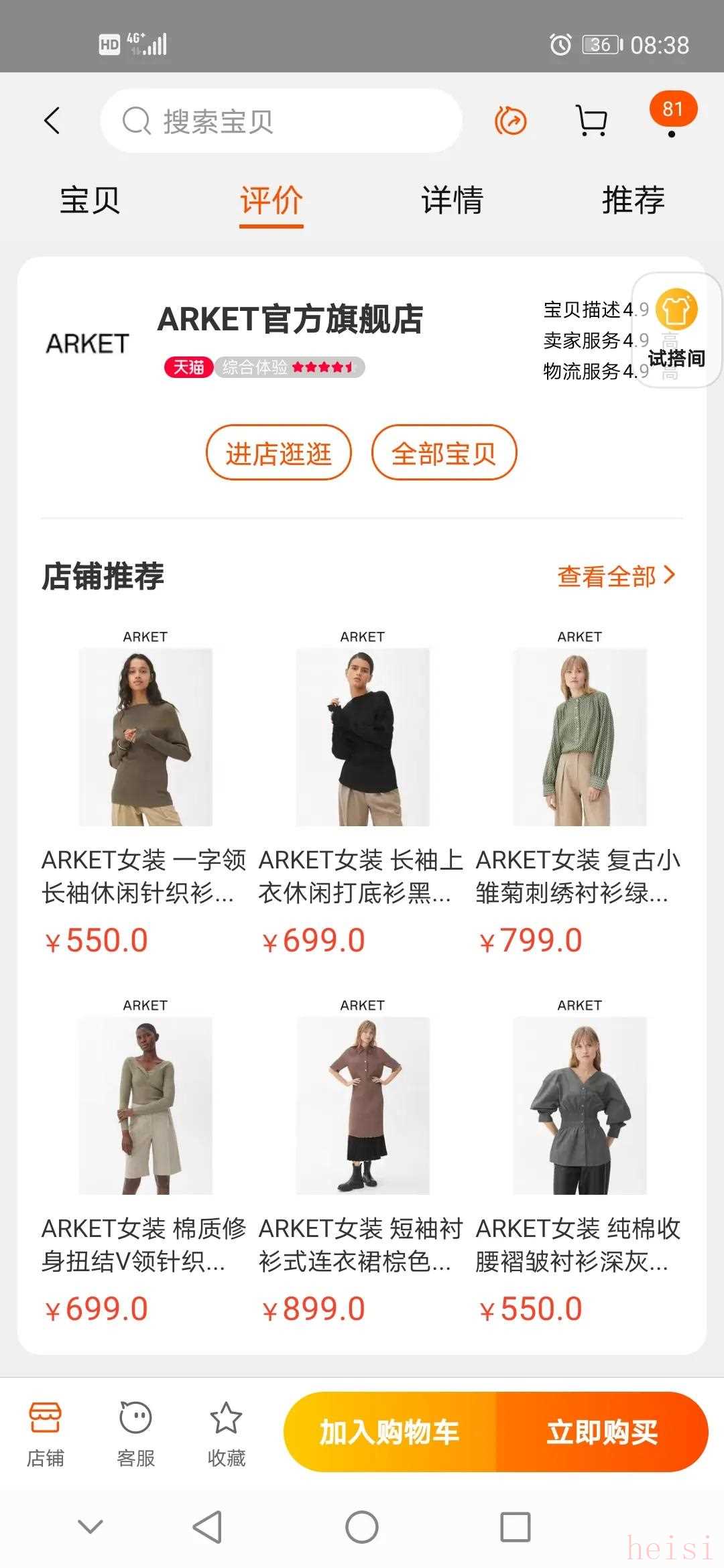Open the 搜索宝贝 search box

click(x=282, y=121)
